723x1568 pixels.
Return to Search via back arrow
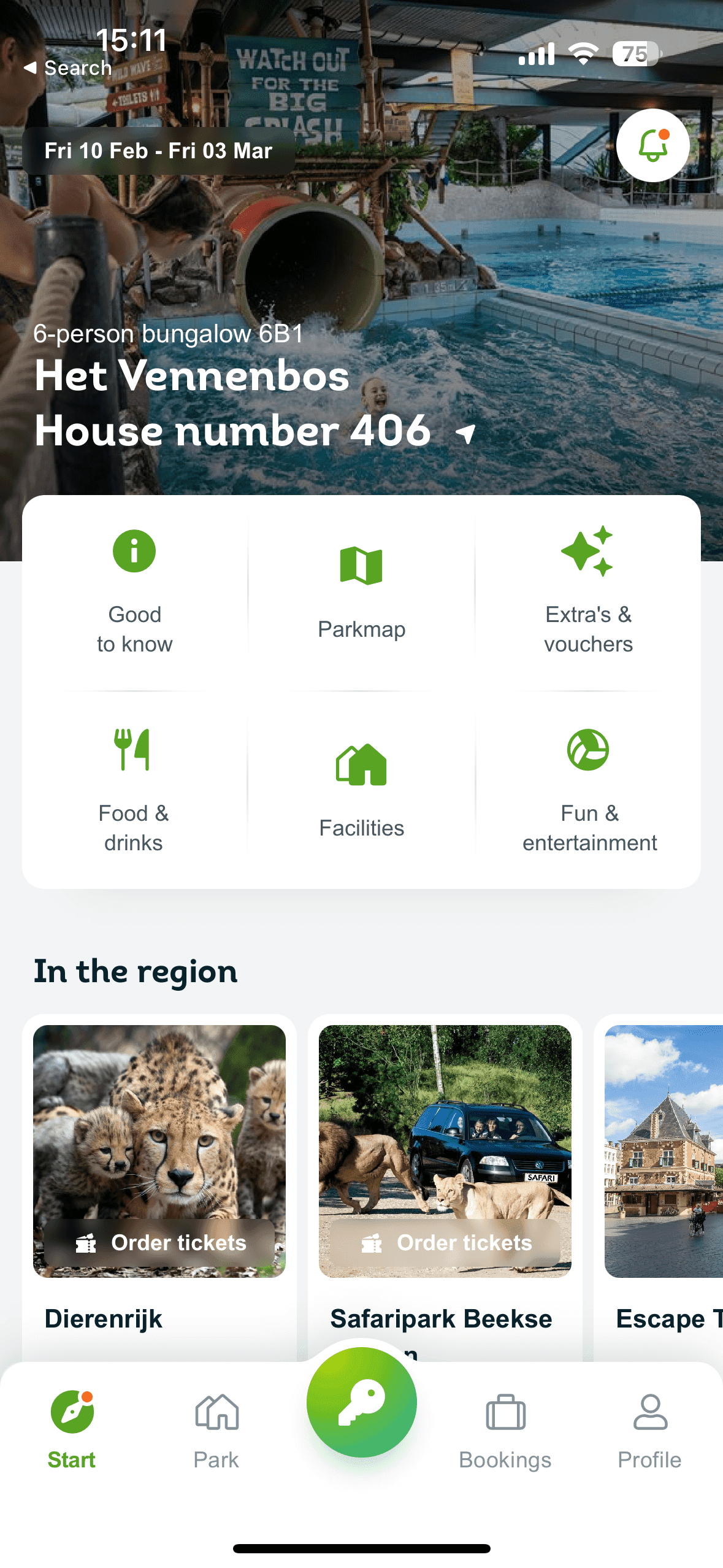[x=66, y=67]
